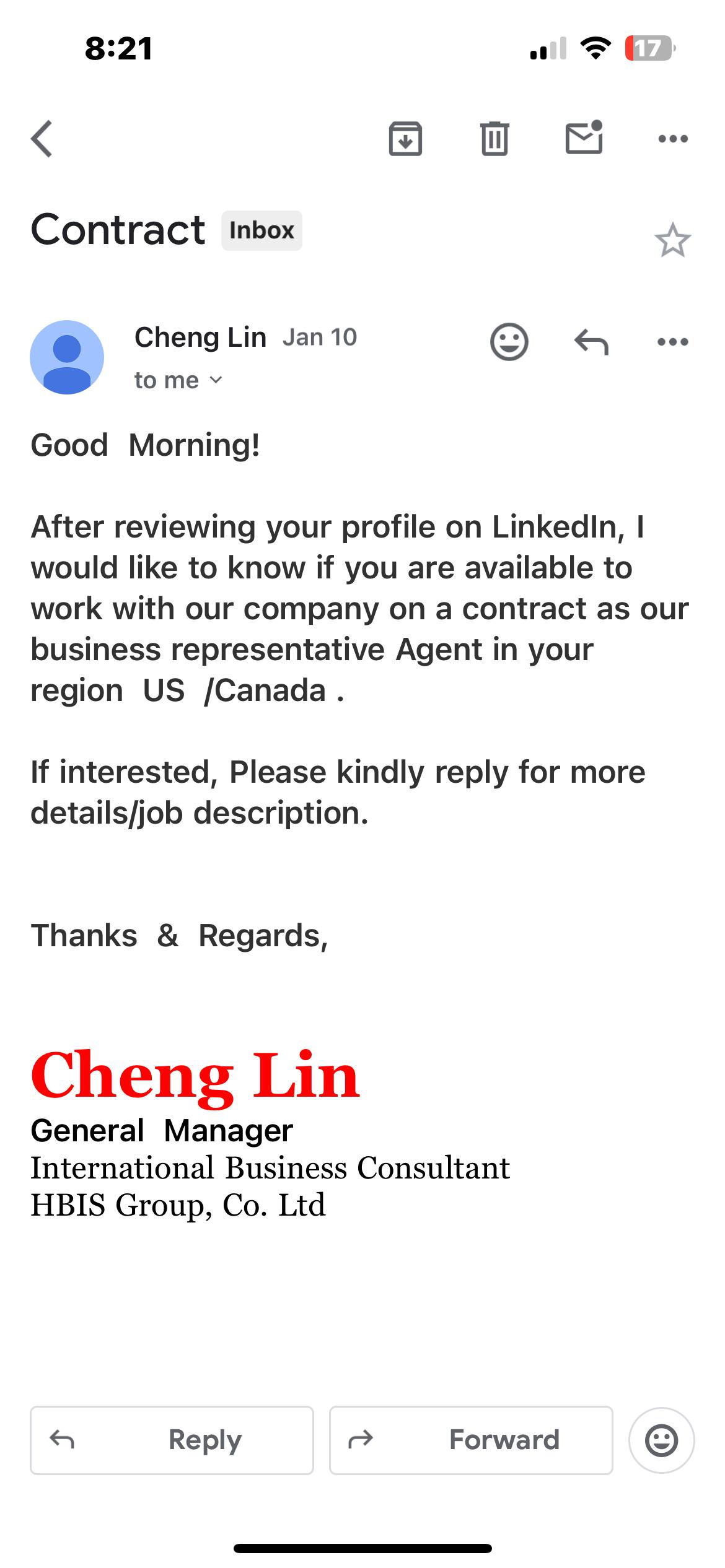This screenshot has height=1568, width=725.
Task: Add emoji reaction beside Cheng Lin's name
Action: [509, 341]
